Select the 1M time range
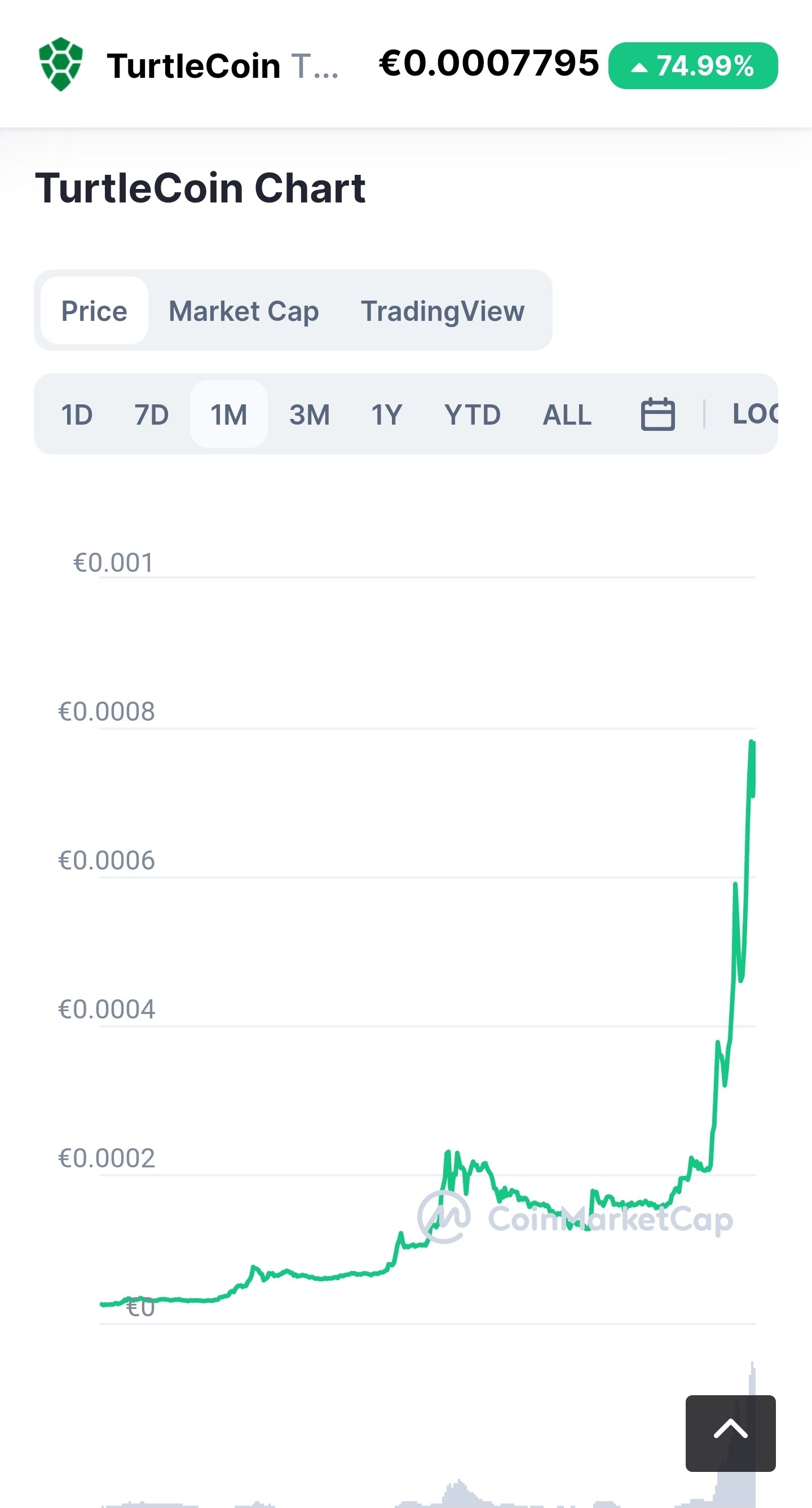 point(229,415)
